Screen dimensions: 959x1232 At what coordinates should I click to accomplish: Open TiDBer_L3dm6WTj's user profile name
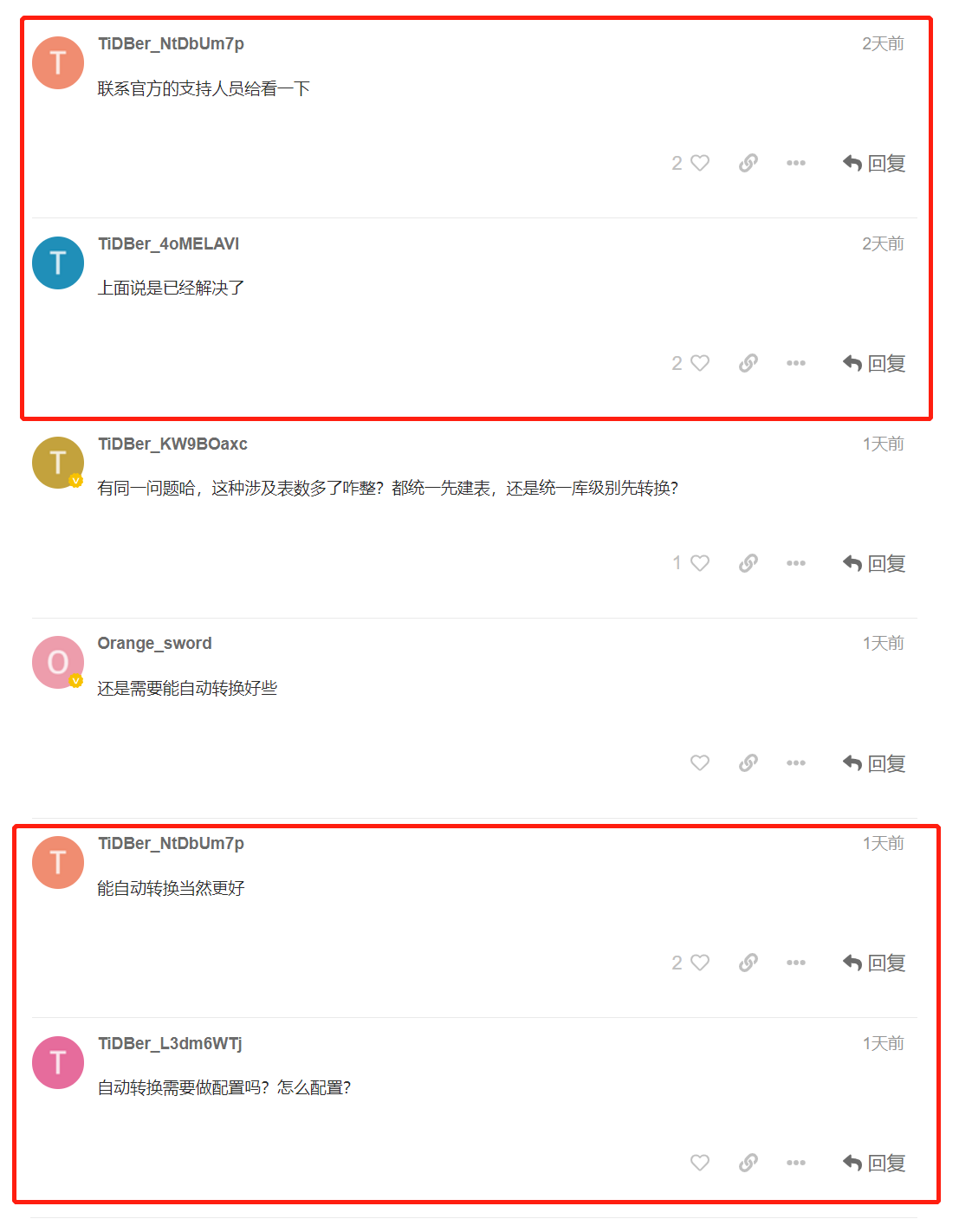(x=170, y=1043)
